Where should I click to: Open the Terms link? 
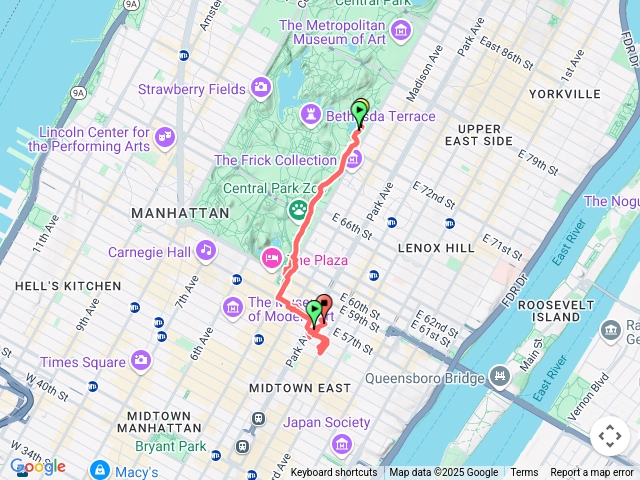[524, 473]
